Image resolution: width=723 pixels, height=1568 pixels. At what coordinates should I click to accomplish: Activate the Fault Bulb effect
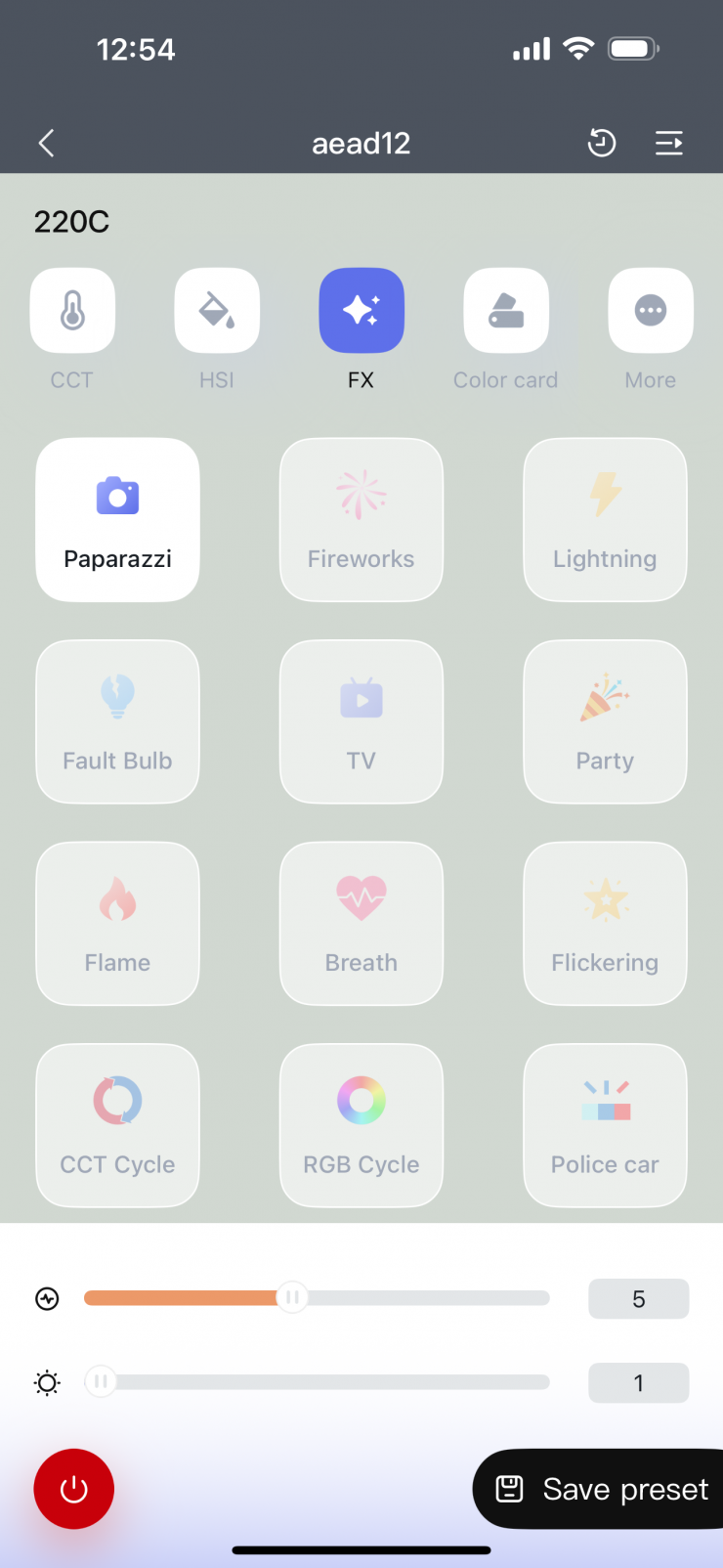[117, 721]
